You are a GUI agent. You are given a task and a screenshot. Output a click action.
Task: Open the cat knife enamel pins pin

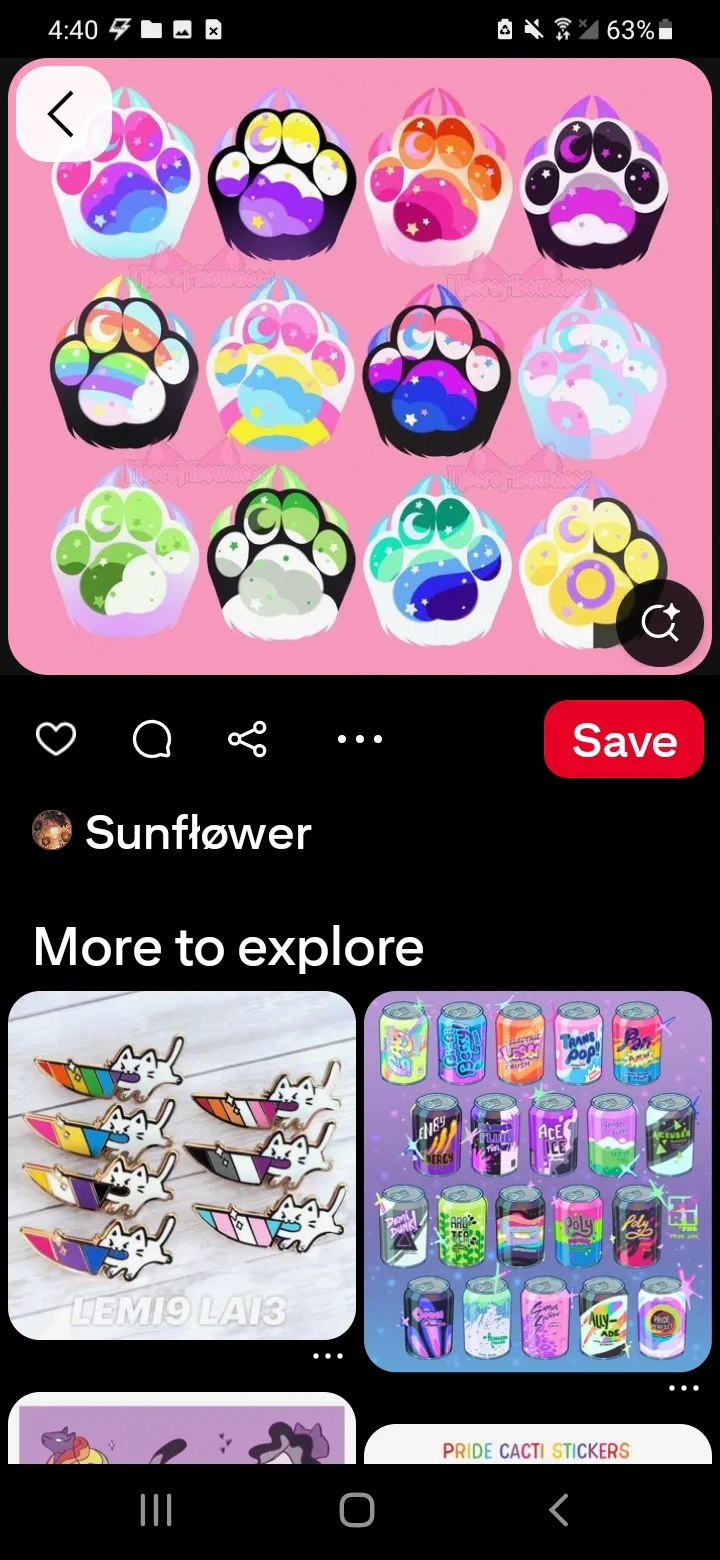[182, 1165]
